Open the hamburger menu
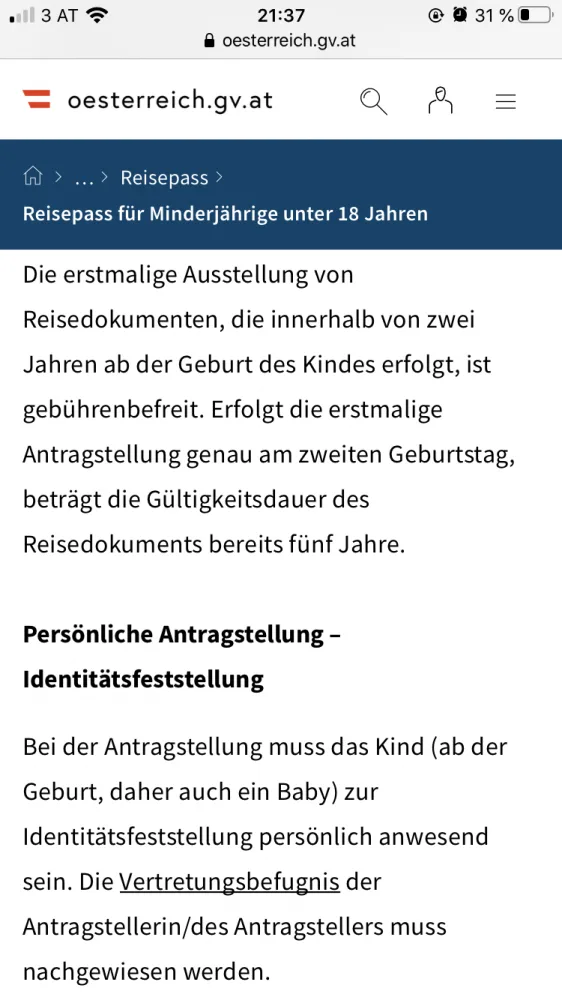 coord(506,102)
